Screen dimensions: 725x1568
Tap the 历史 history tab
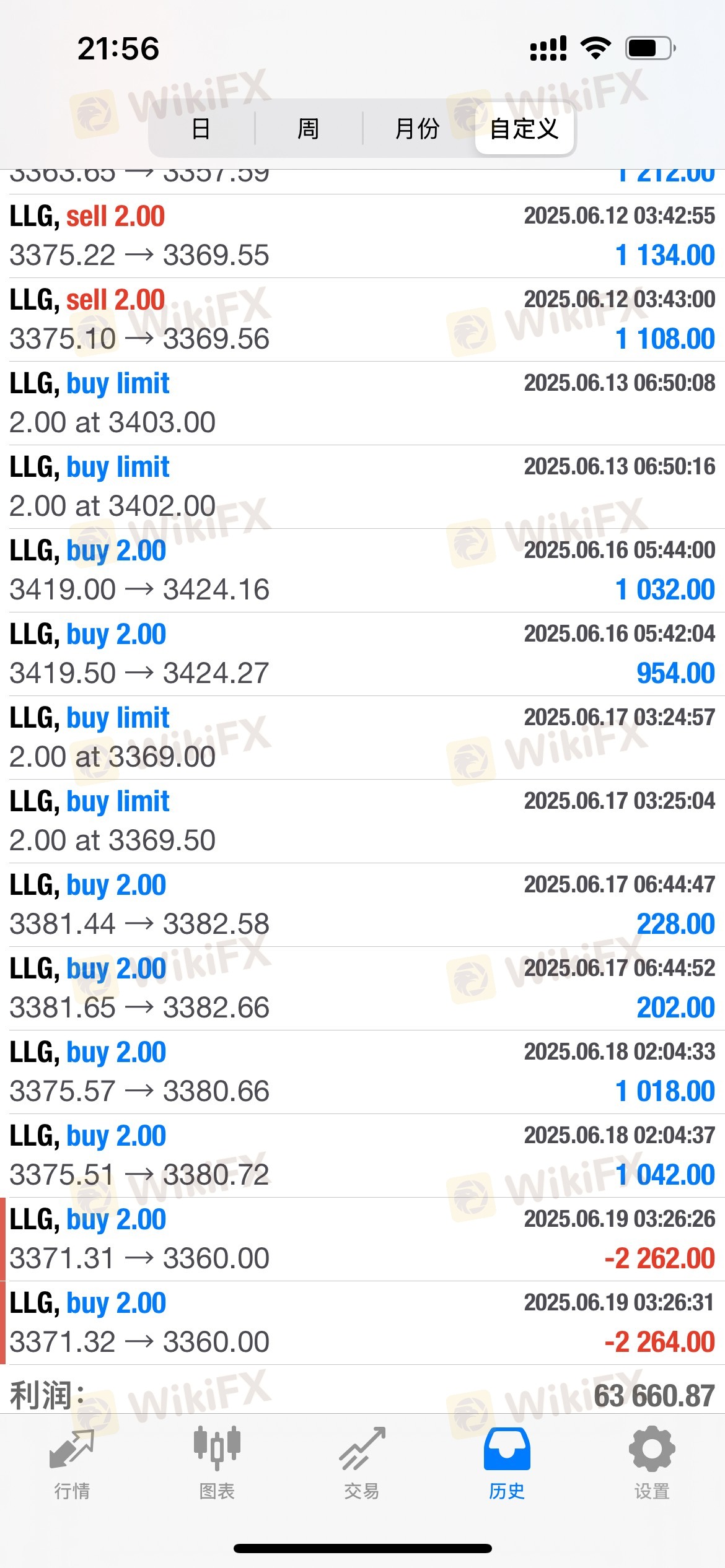click(507, 1464)
